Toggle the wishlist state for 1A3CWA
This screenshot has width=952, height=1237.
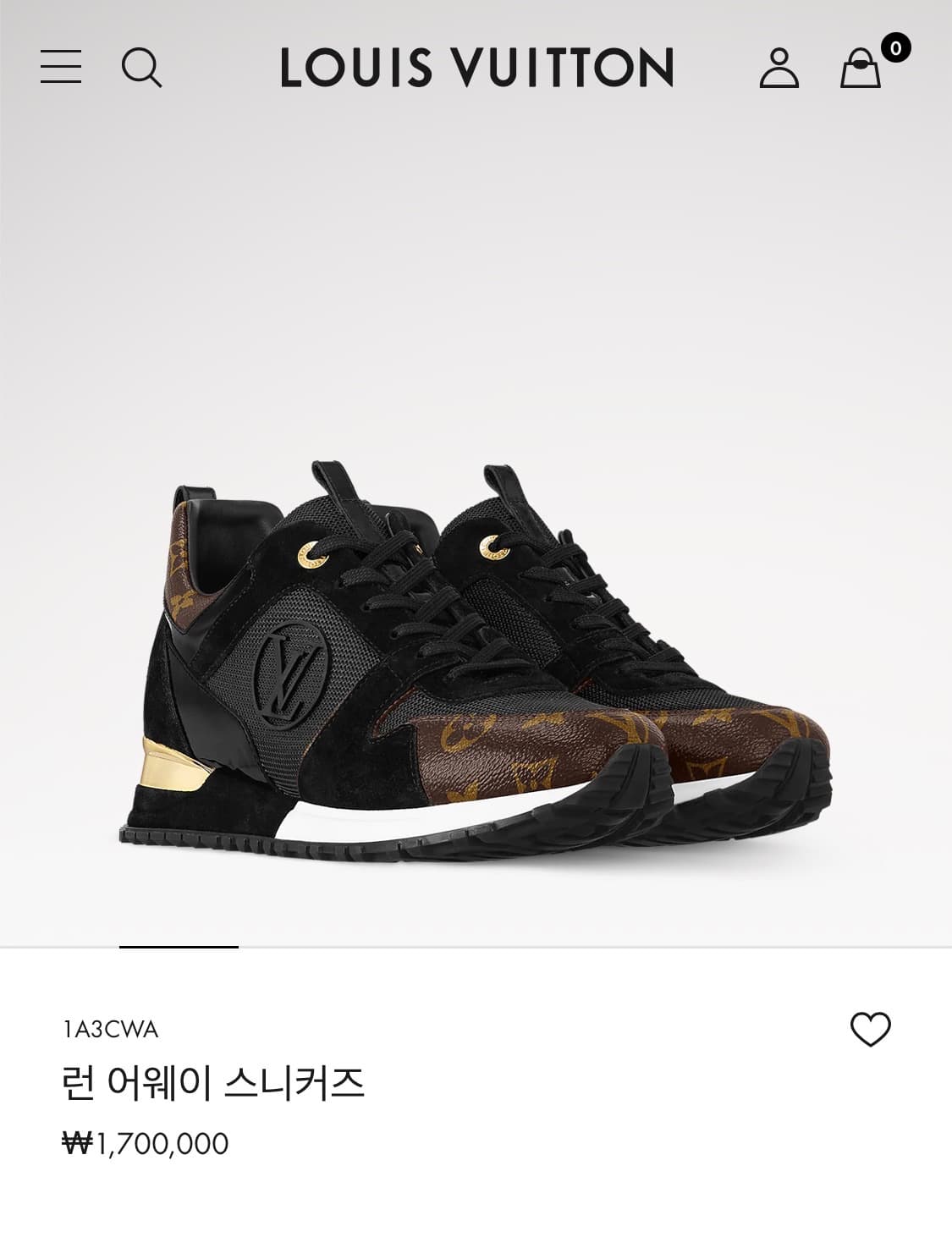(x=872, y=1029)
